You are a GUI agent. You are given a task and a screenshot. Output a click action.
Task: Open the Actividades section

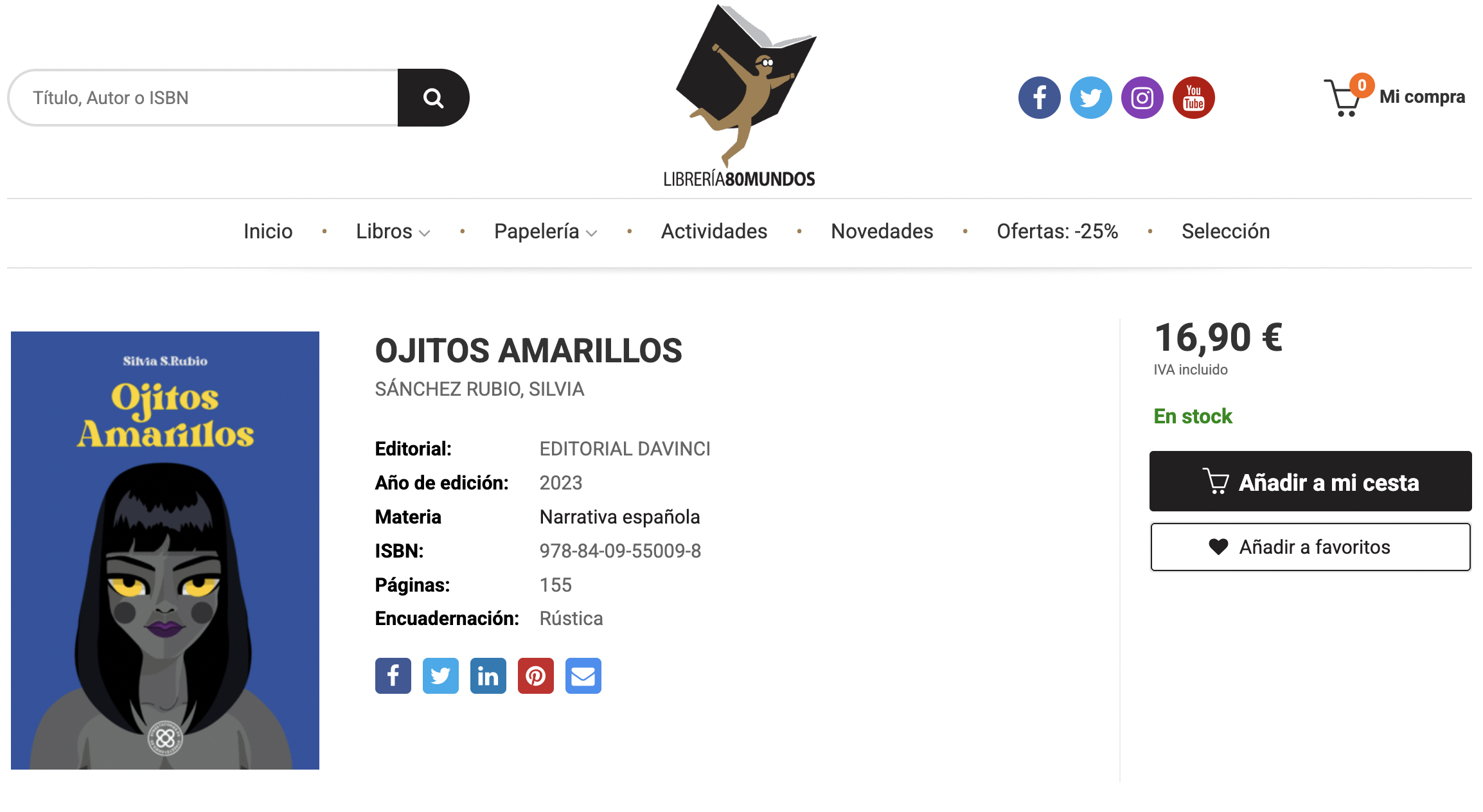(x=714, y=231)
